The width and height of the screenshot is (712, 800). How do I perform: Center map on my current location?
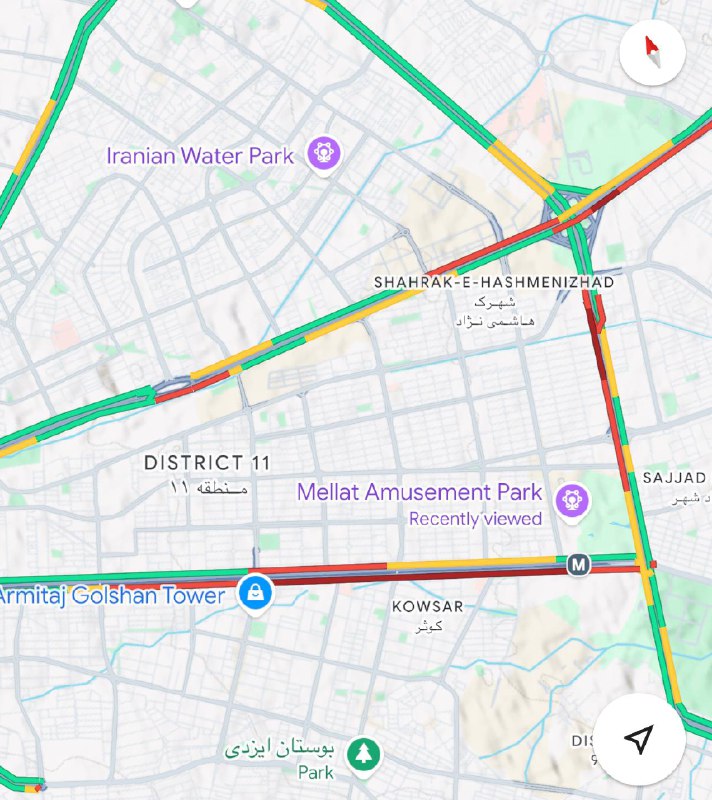coord(639,739)
